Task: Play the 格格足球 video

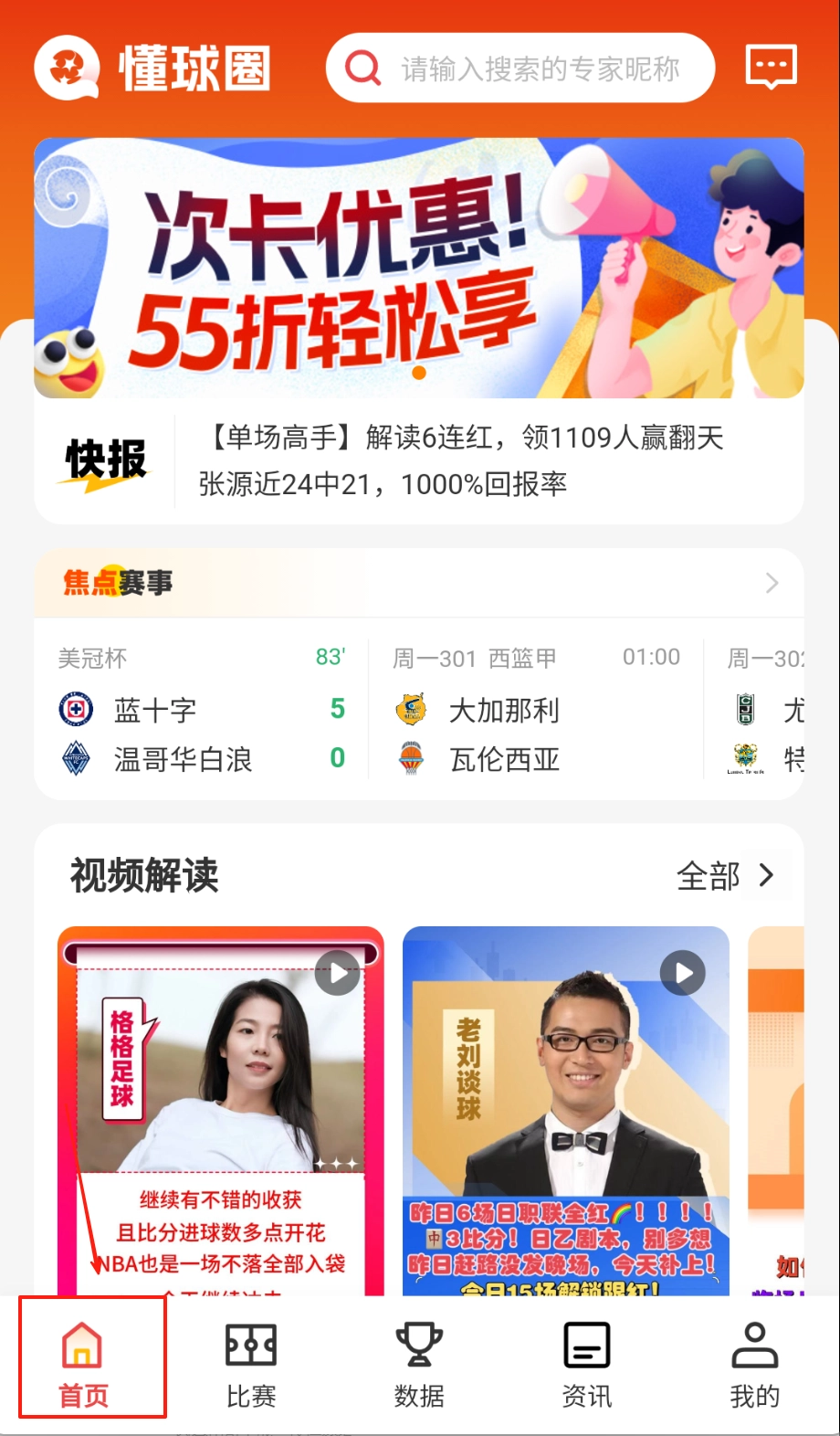Action: point(221,1110)
